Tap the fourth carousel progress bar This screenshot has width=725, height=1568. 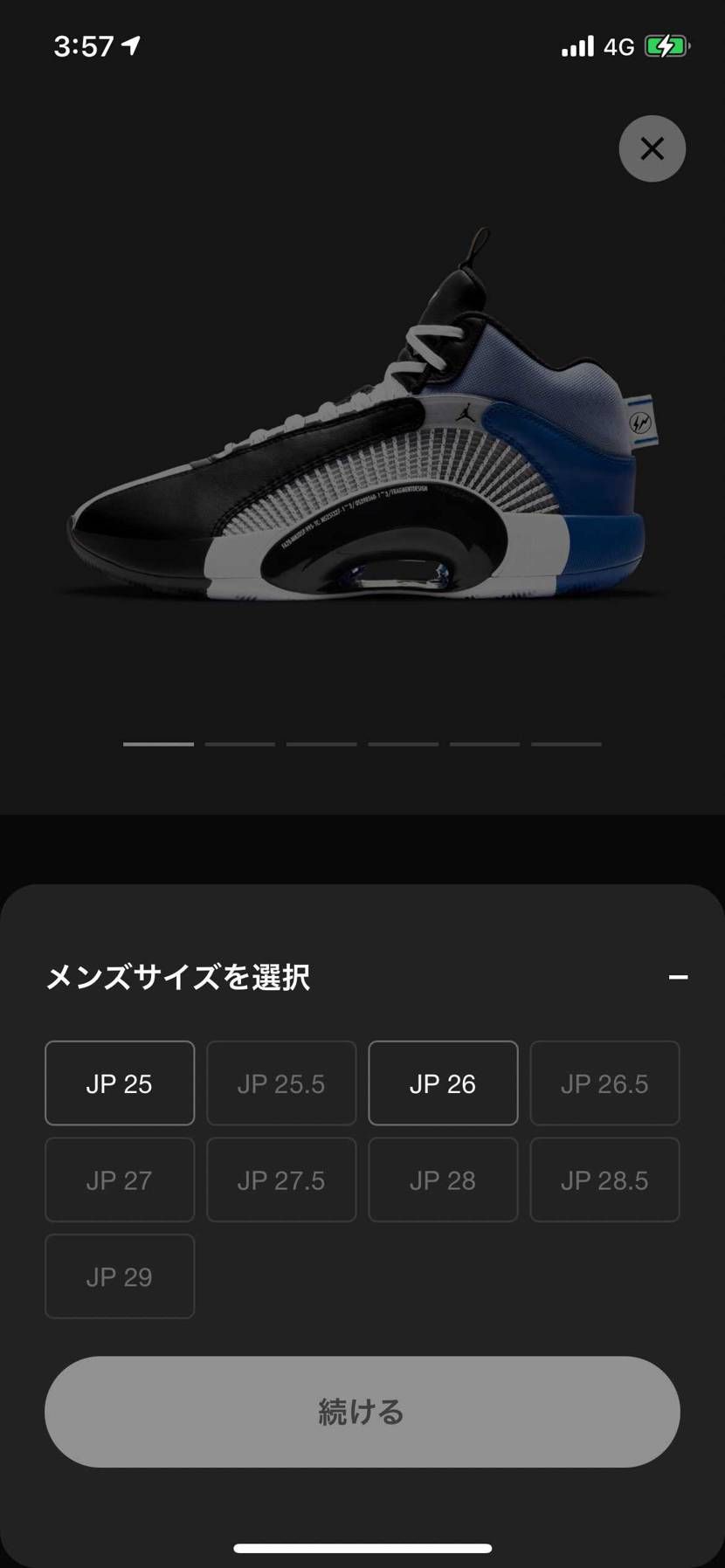tap(401, 743)
